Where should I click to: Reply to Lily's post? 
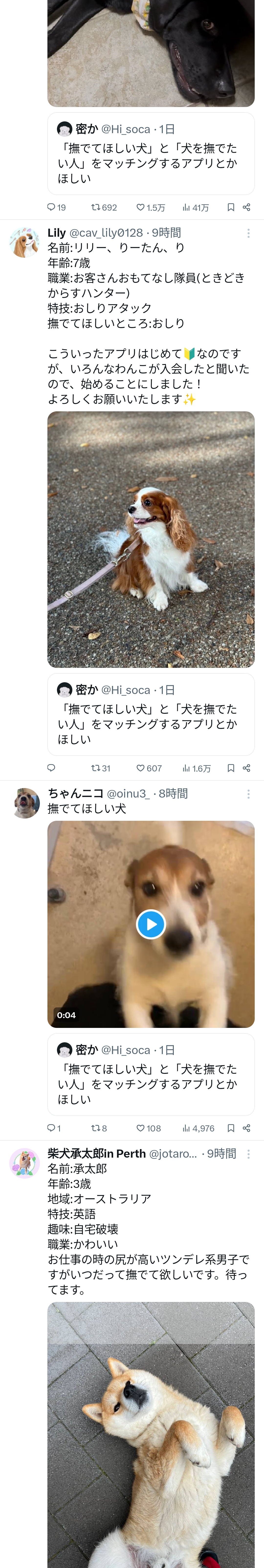(51, 768)
